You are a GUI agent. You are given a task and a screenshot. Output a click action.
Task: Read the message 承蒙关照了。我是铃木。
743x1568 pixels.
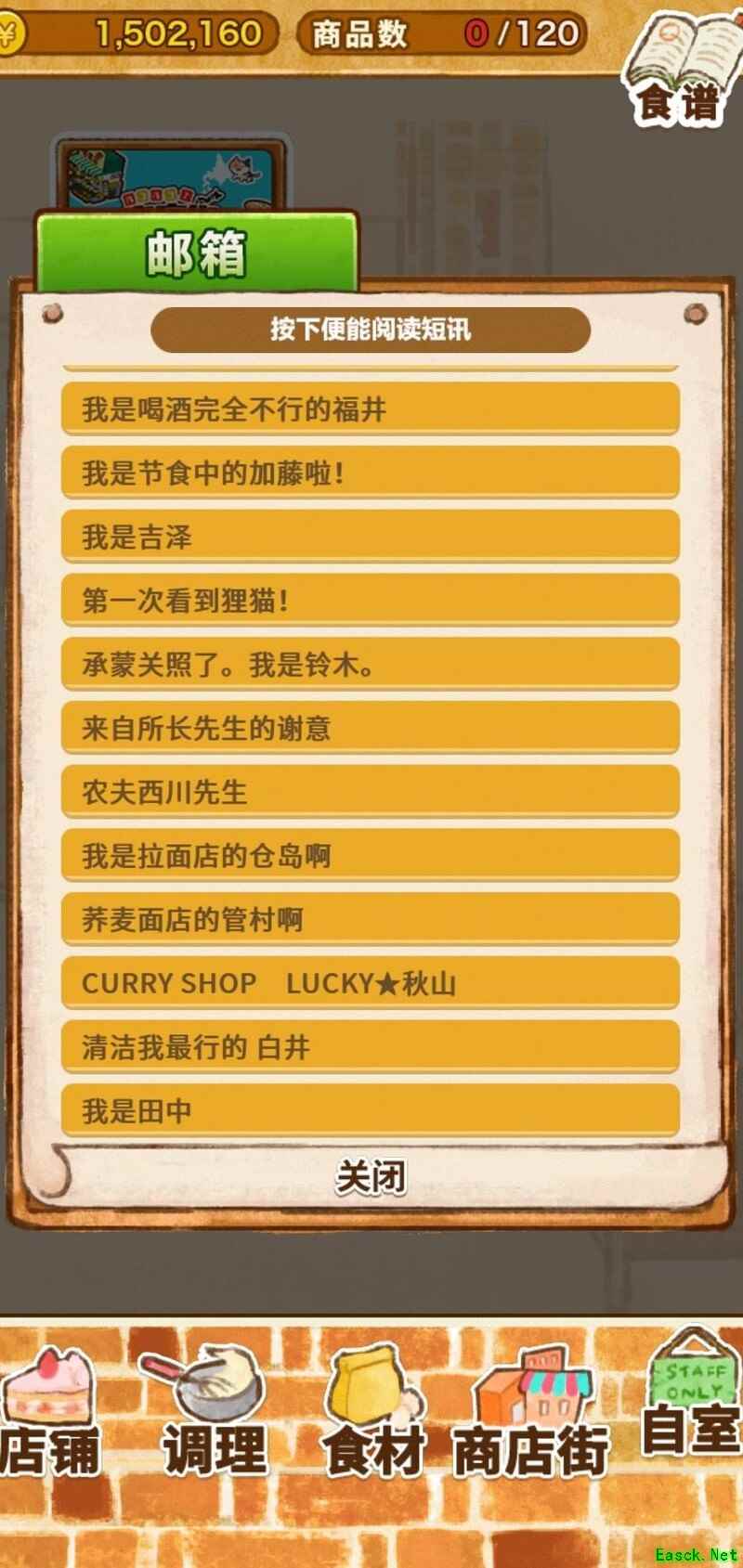point(370,665)
